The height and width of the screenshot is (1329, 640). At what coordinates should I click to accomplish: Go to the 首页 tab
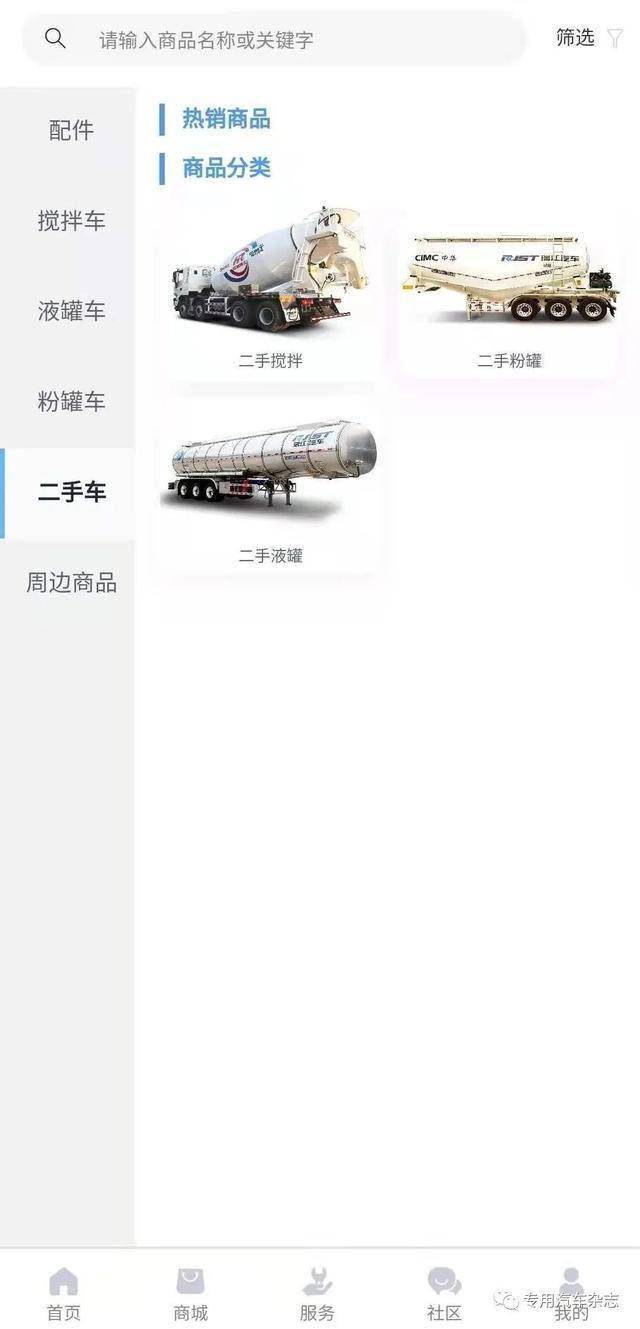coord(63,1294)
